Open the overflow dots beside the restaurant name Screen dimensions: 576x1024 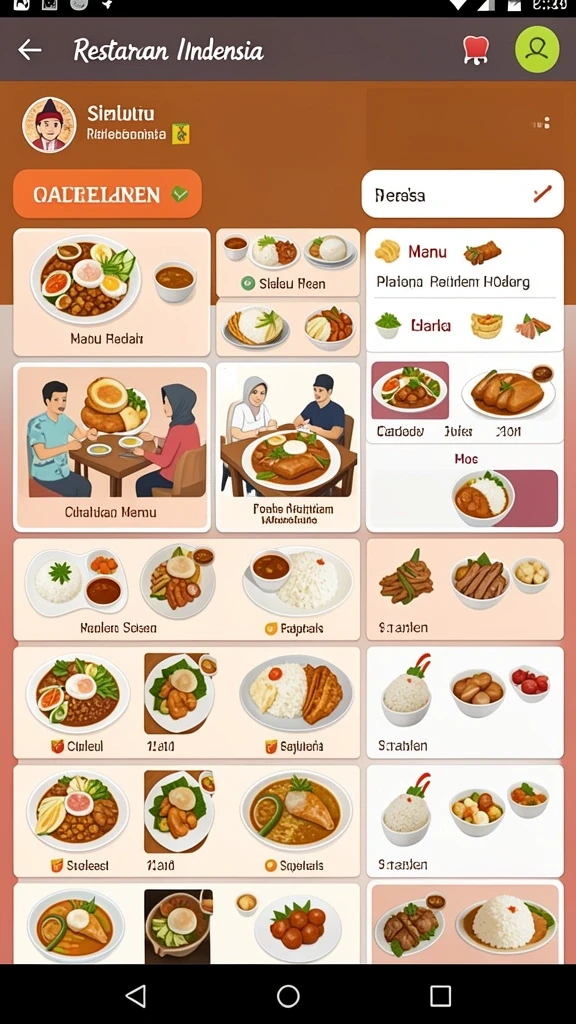pos(542,122)
